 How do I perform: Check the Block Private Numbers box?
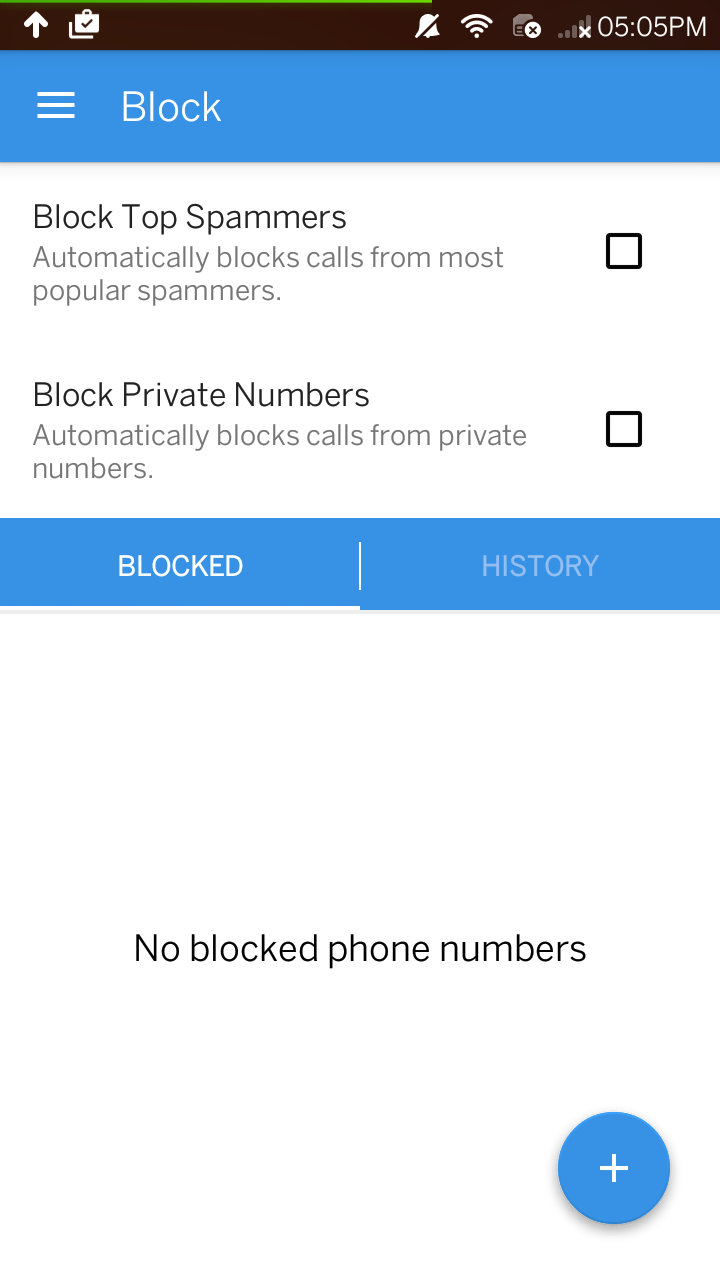(x=624, y=429)
